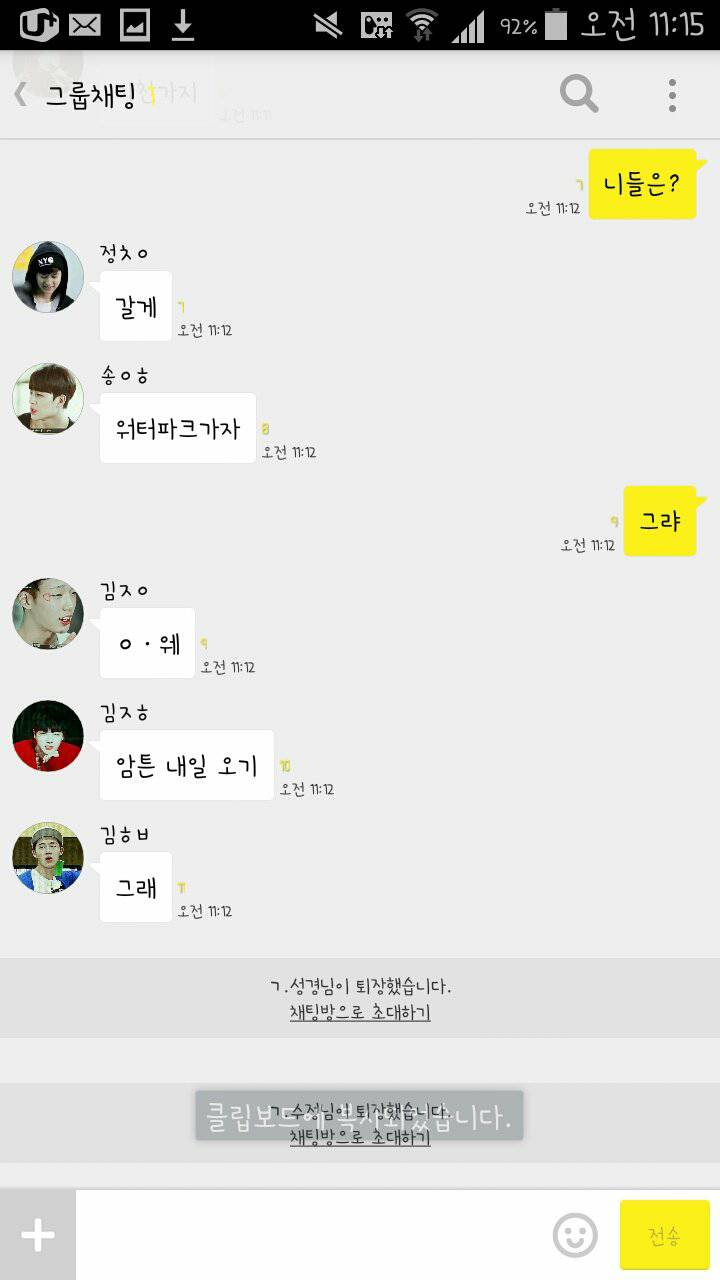Image resolution: width=720 pixels, height=1280 pixels.
Task: Open 김ㅈㅇ's profile picture
Action: tap(48, 614)
